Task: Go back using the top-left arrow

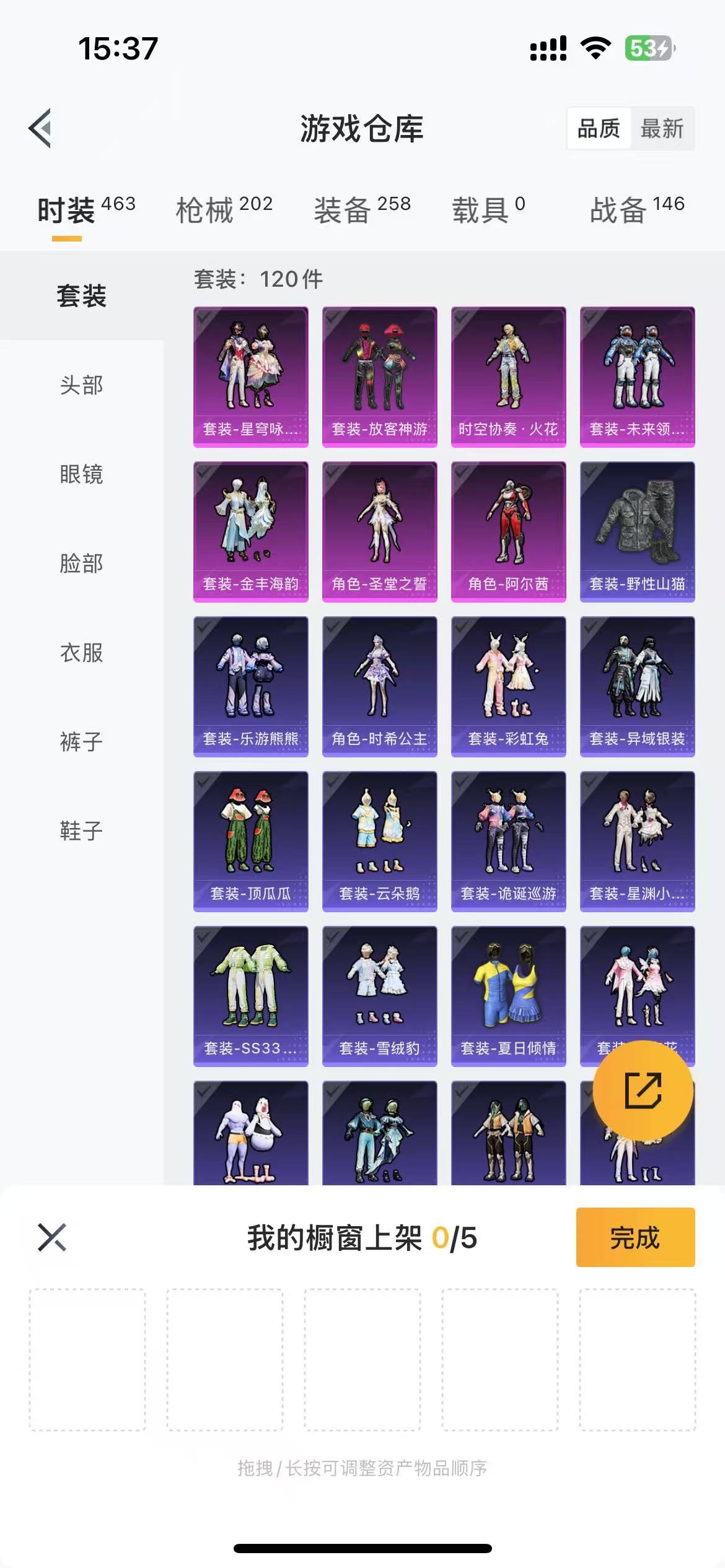Action: [x=41, y=128]
